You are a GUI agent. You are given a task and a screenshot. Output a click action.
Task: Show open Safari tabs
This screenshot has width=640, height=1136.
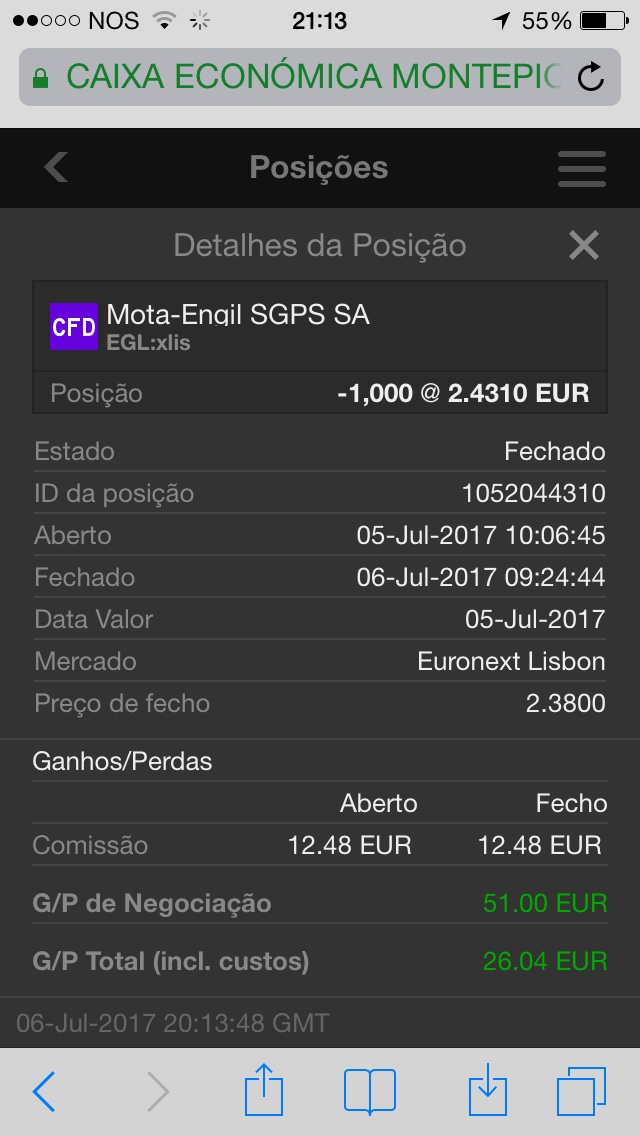[x=581, y=1091]
